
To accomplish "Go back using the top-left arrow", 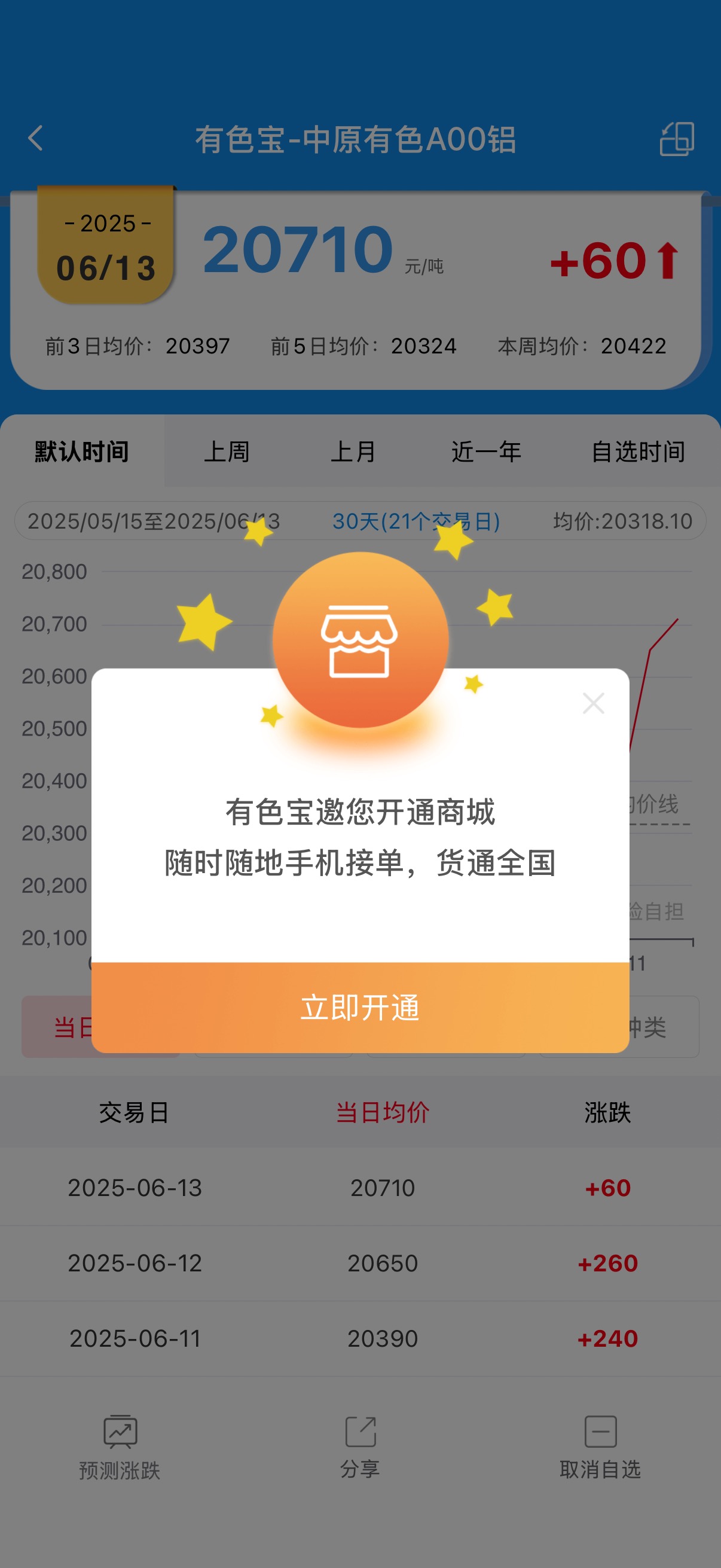I will click(36, 138).
